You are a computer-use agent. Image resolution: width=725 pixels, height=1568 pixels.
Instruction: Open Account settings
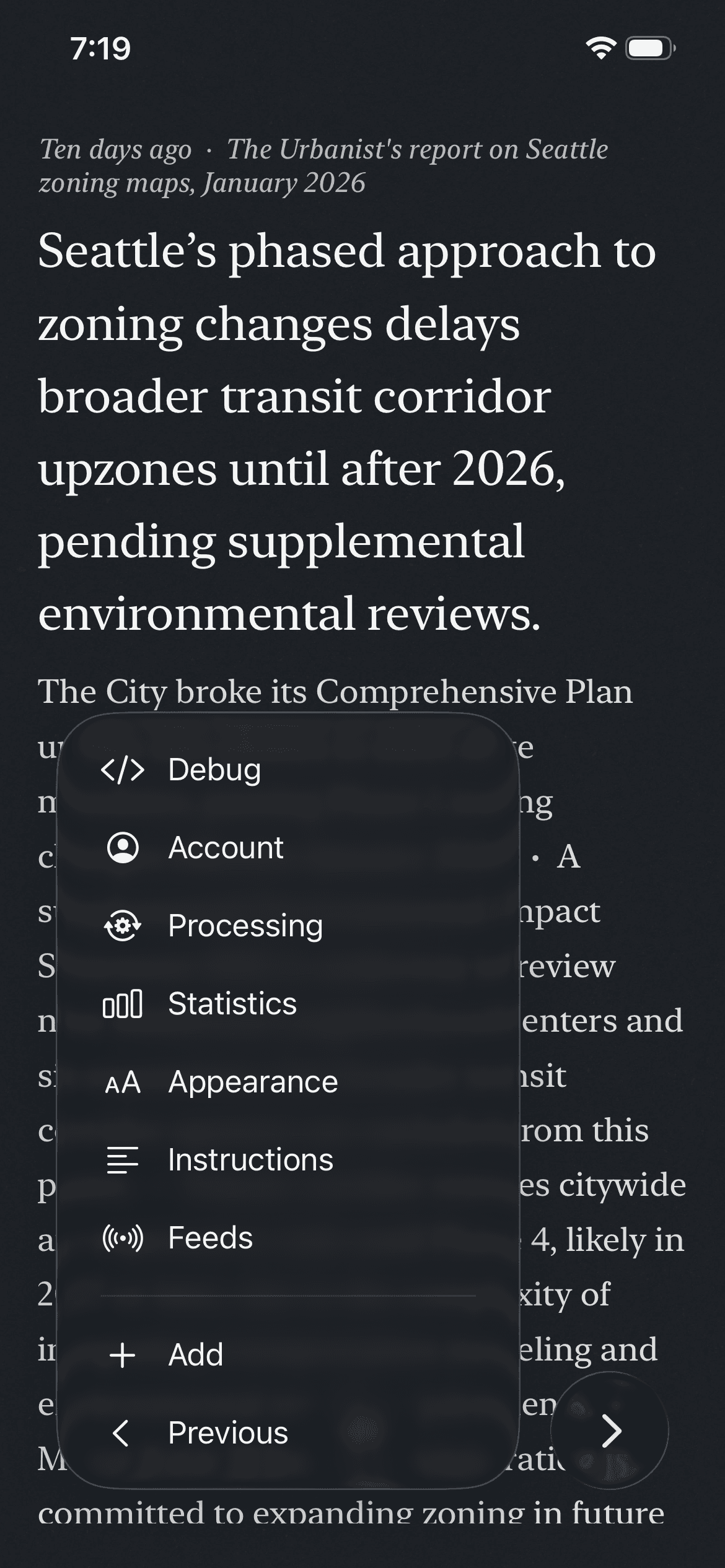click(225, 848)
